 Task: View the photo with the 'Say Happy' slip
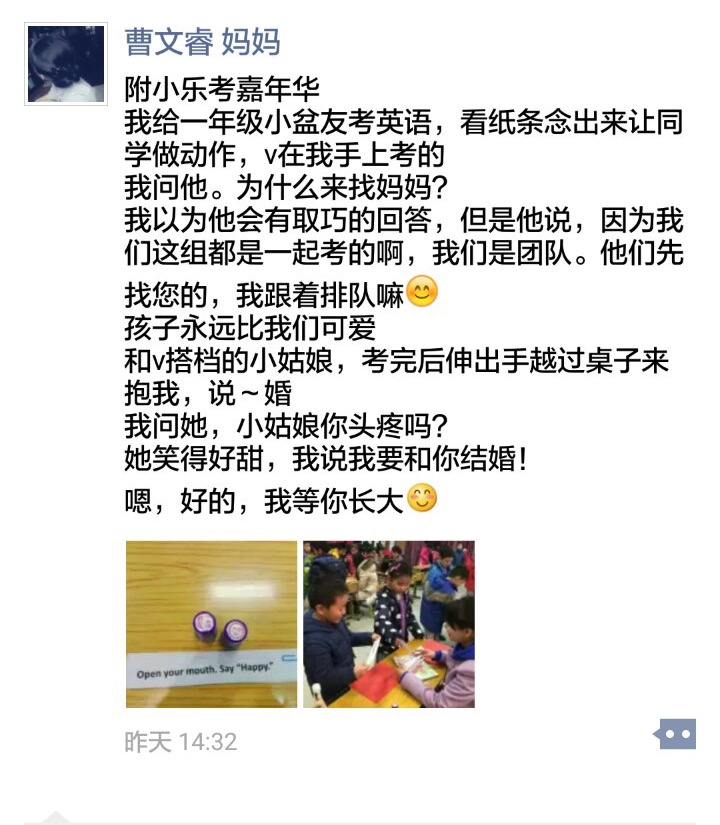[211, 624]
